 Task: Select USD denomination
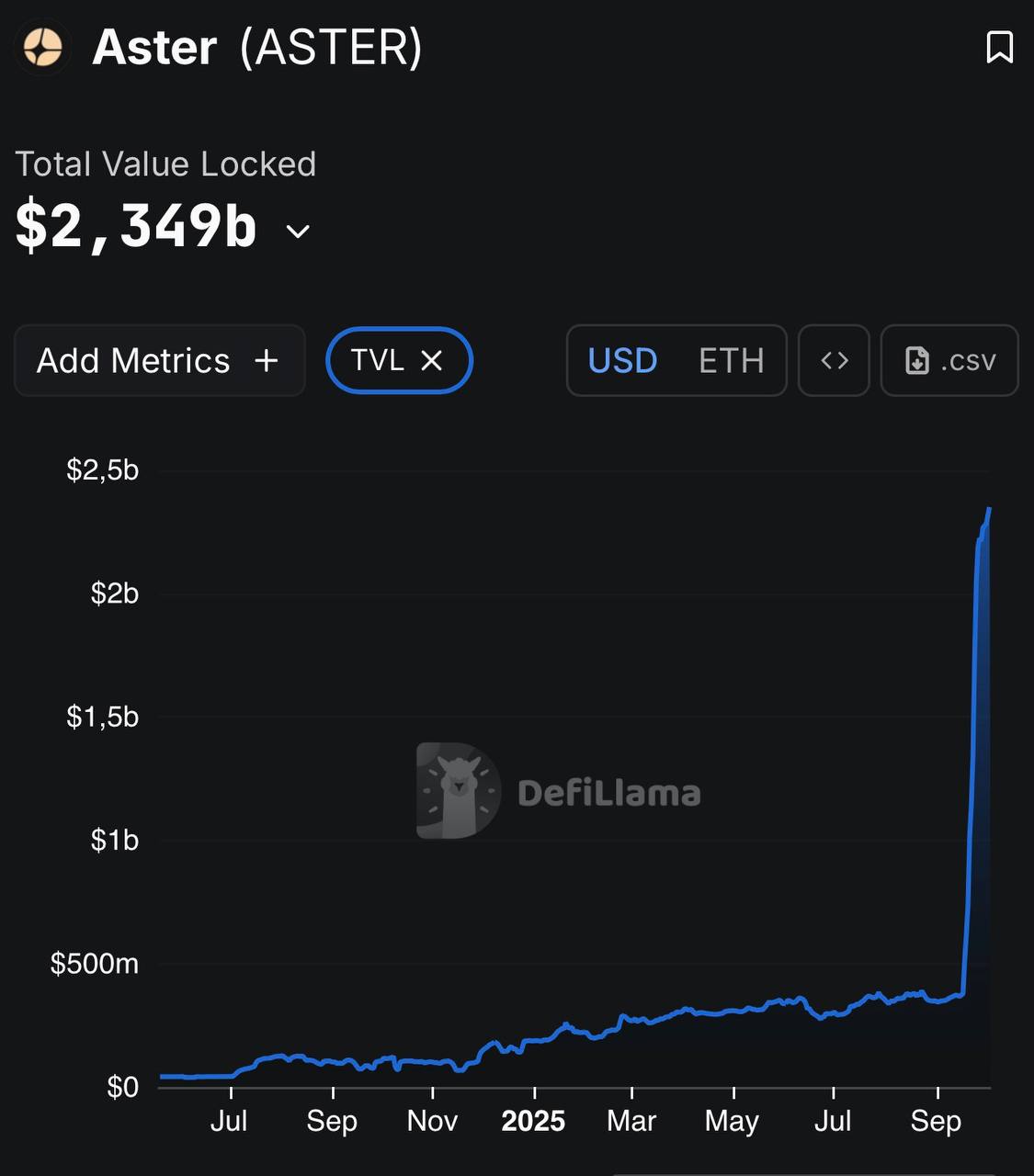point(622,360)
